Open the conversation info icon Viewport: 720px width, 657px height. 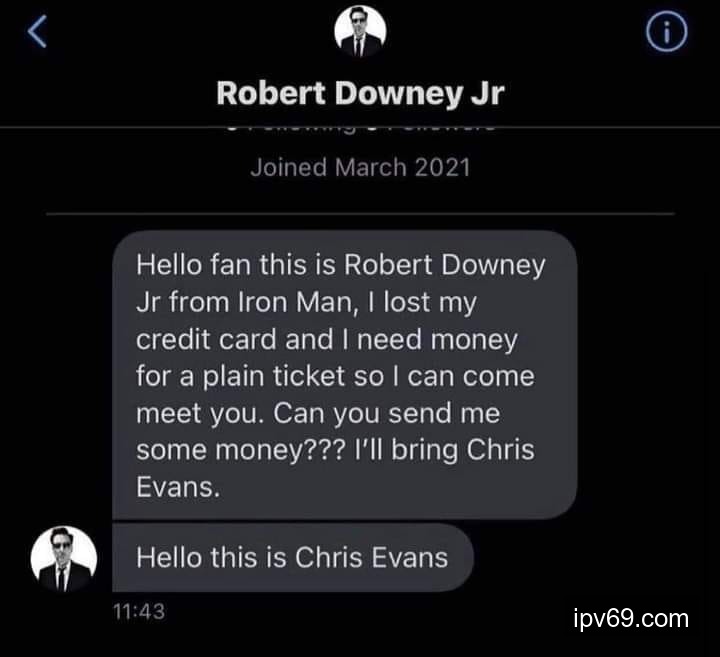click(x=666, y=34)
